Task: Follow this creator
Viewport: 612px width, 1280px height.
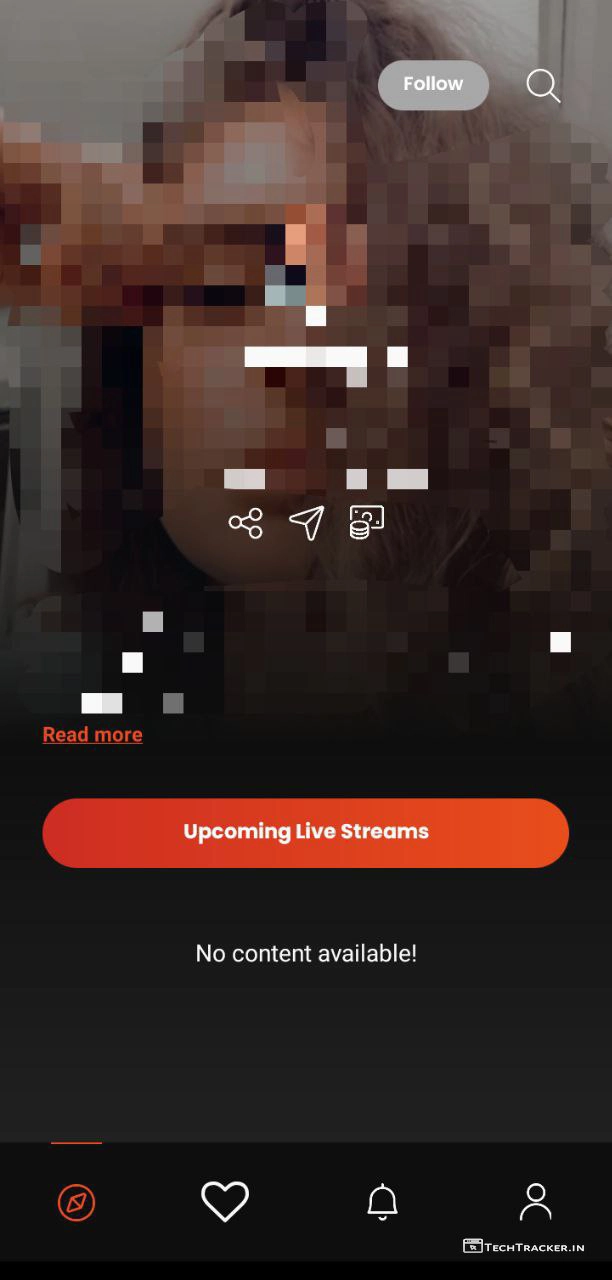Action: tap(433, 85)
